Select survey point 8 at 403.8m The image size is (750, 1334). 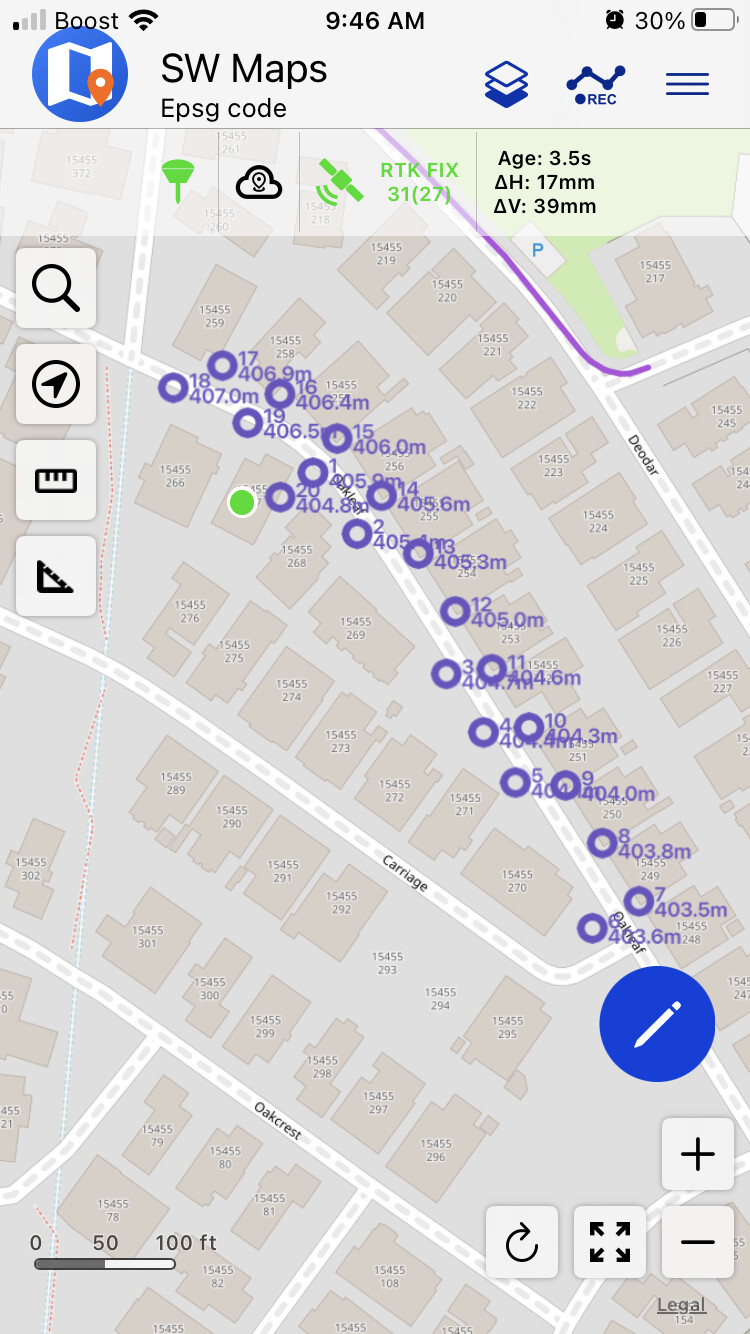click(601, 843)
